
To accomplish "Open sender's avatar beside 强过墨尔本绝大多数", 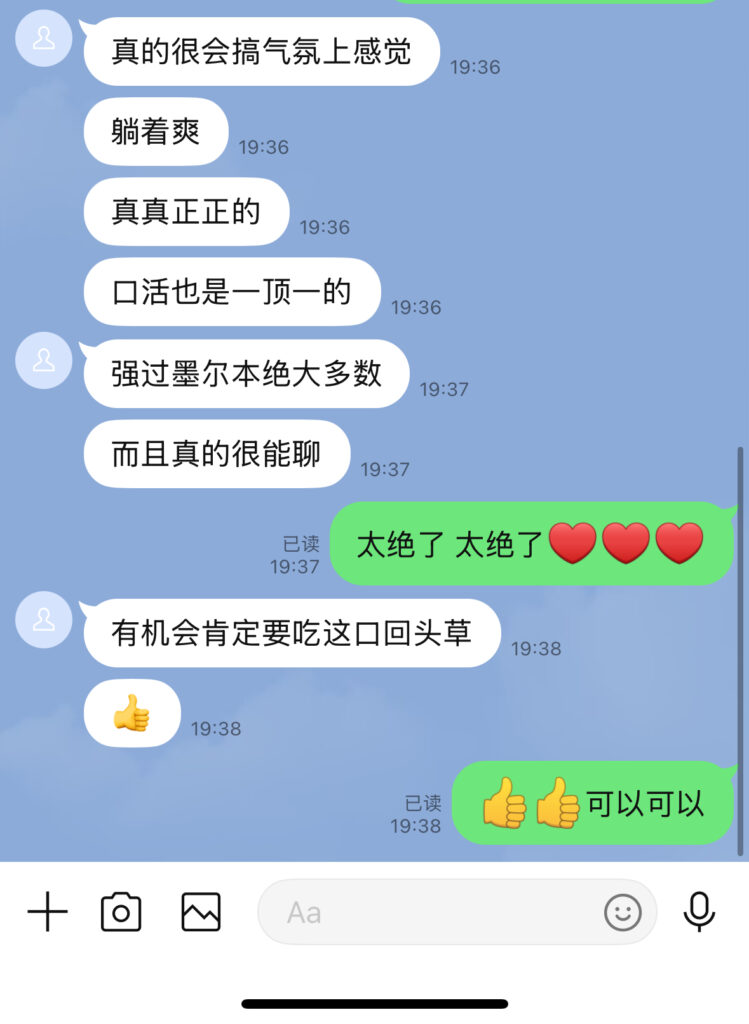I will click(44, 361).
